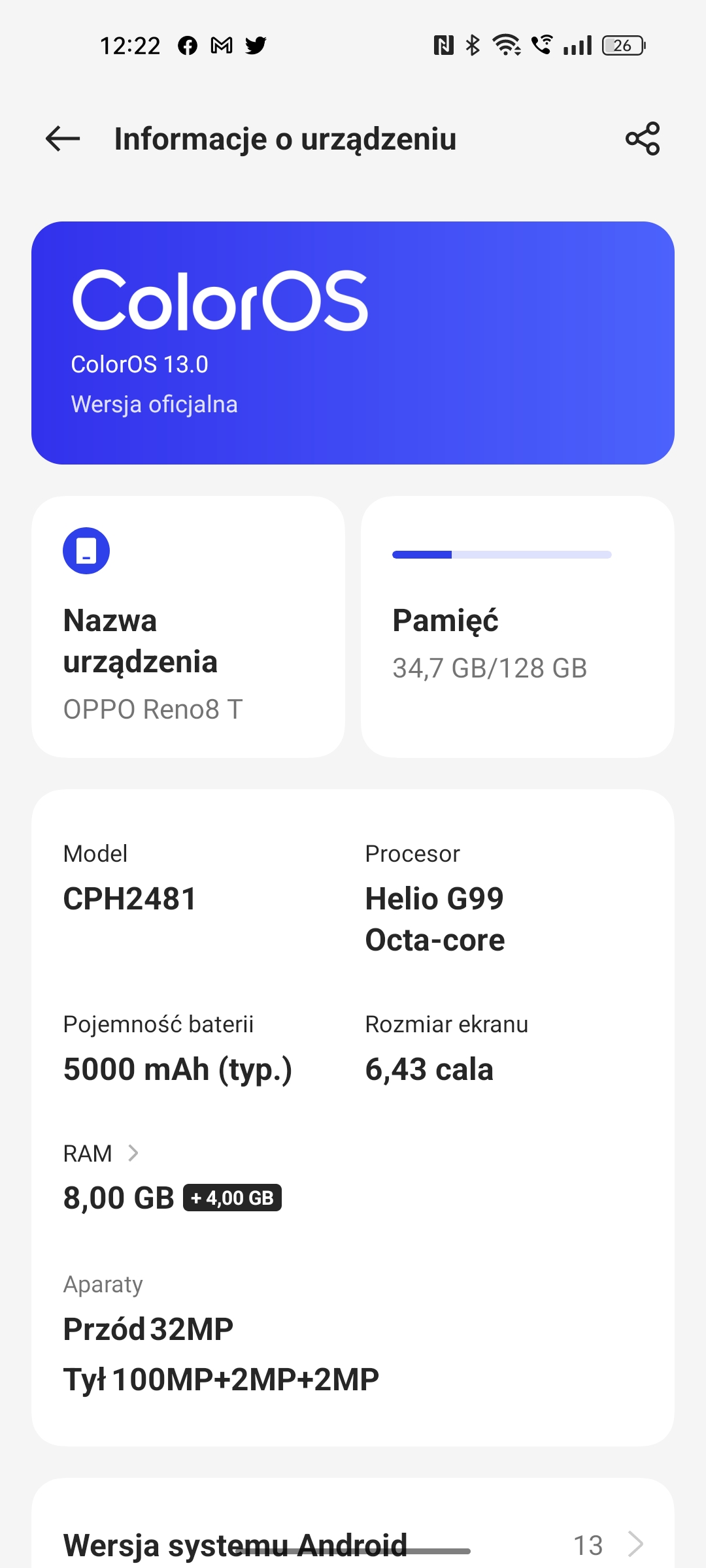
Task: Tap the back arrow to leave device info
Action: click(62, 139)
